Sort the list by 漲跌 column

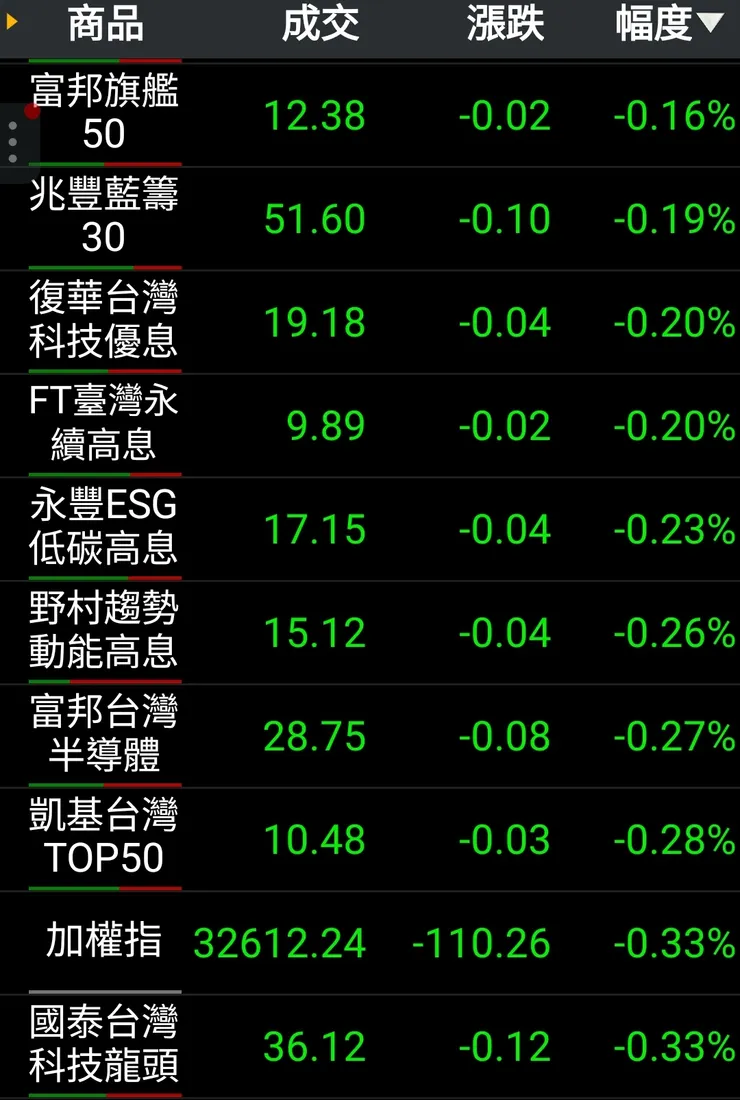(505, 25)
